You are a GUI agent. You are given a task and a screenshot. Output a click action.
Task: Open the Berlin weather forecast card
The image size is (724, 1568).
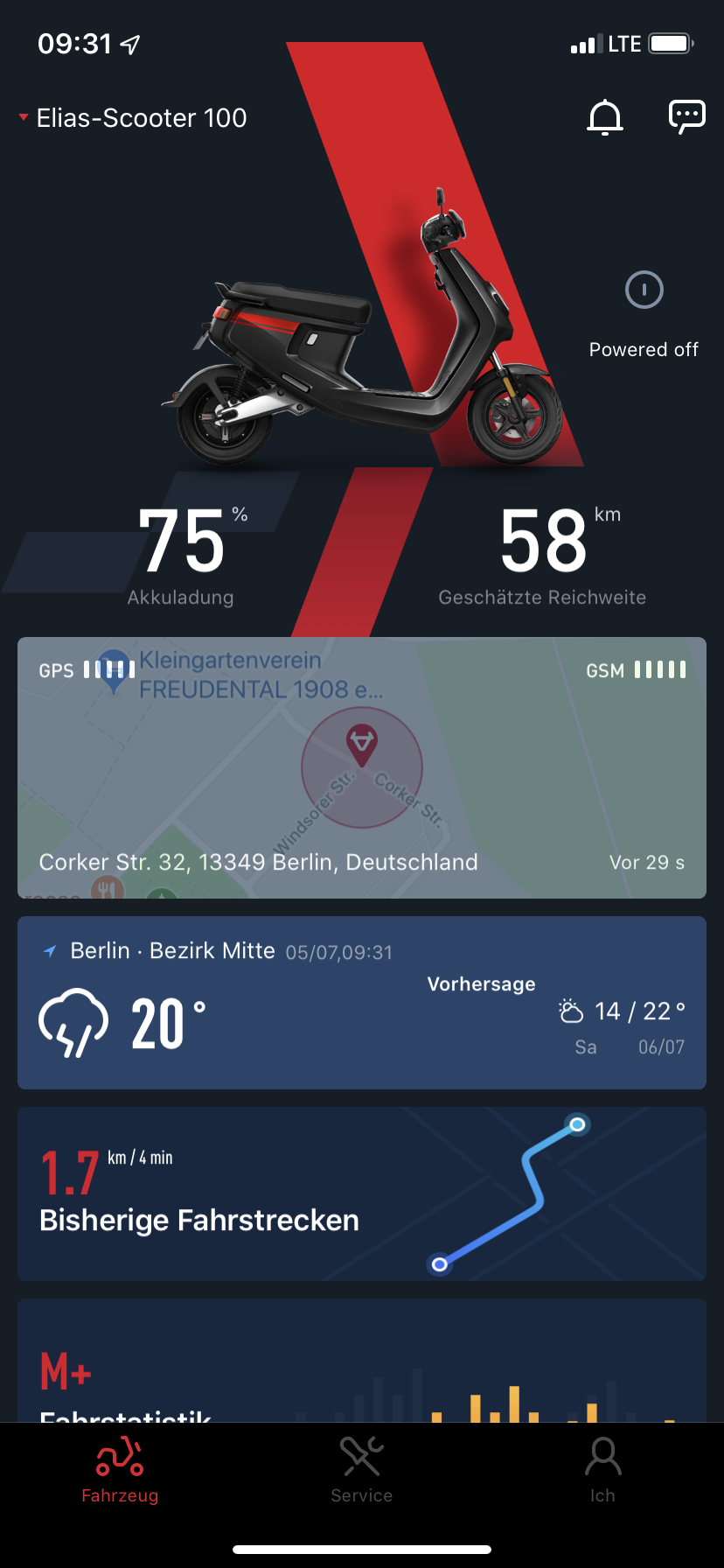click(362, 1003)
